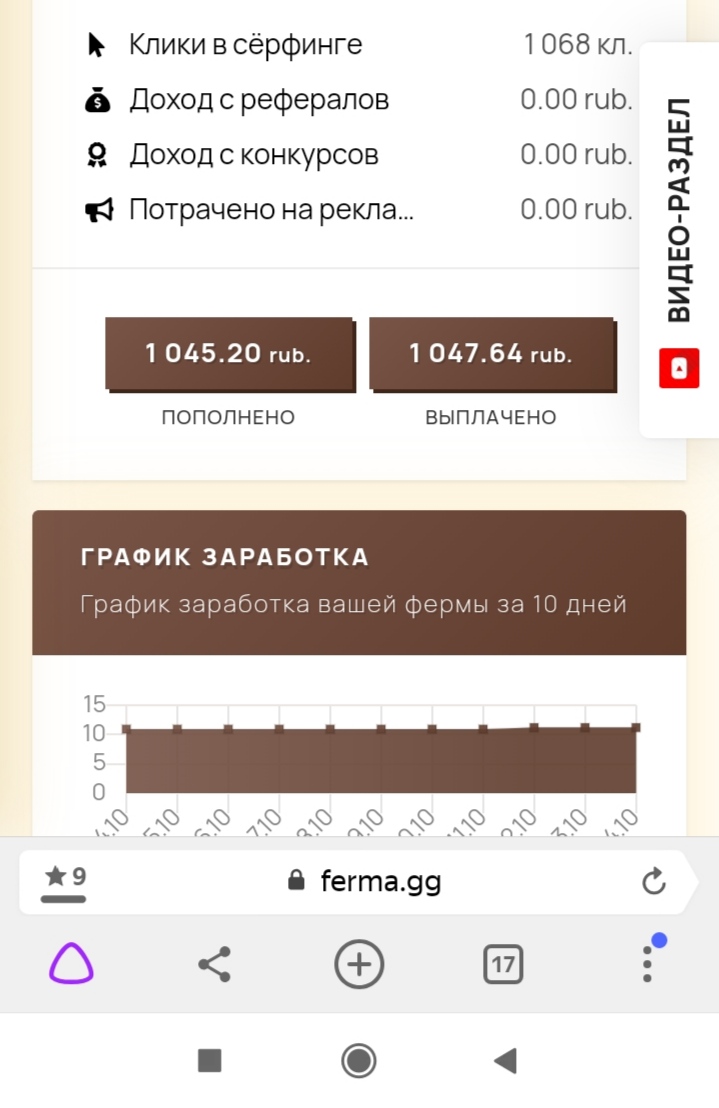Viewport: 719px width, 1108px height.
Task: Show recent apps
Action: 209,1060
